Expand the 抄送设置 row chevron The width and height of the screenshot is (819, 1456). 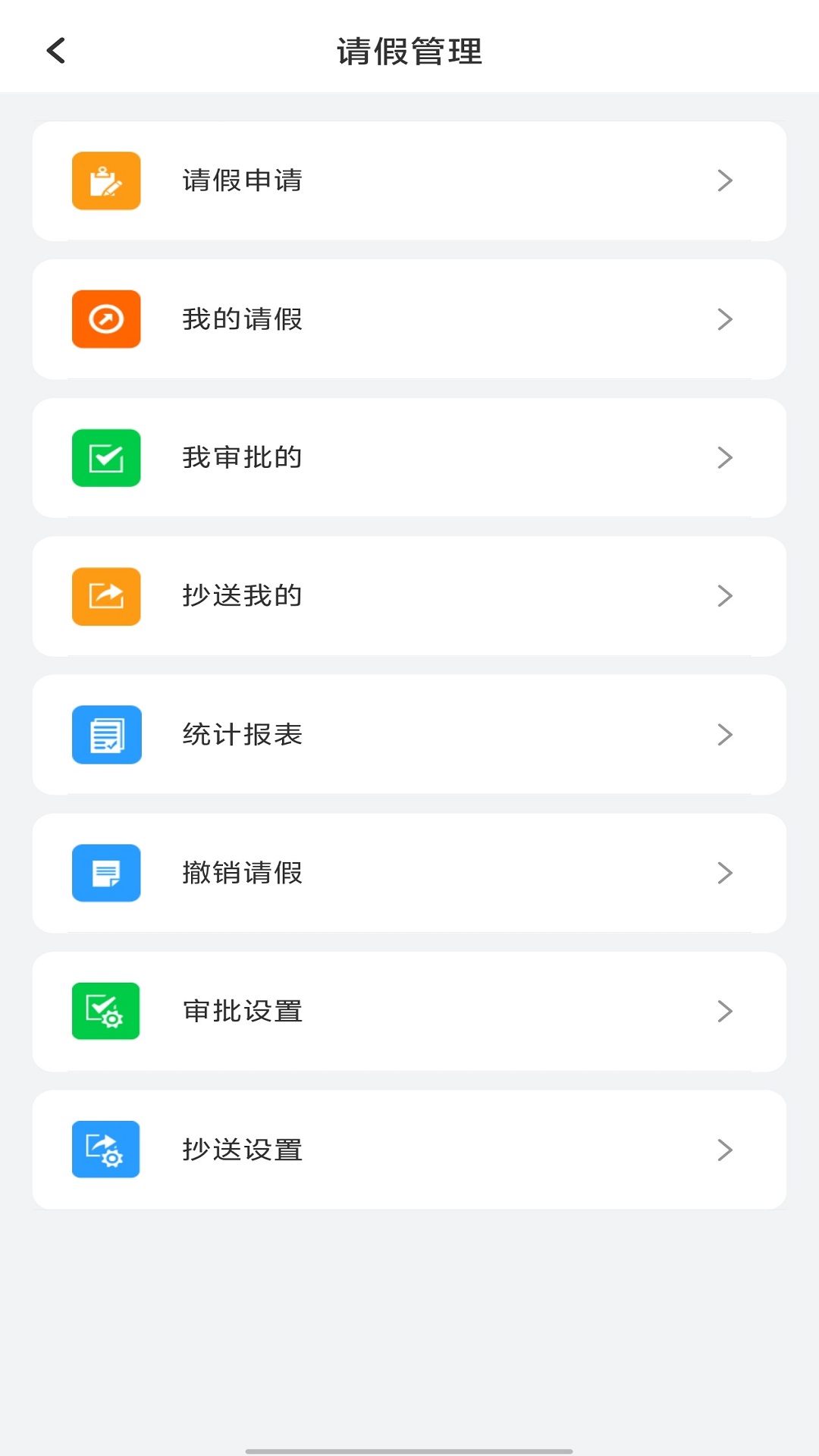tap(726, 1150)
